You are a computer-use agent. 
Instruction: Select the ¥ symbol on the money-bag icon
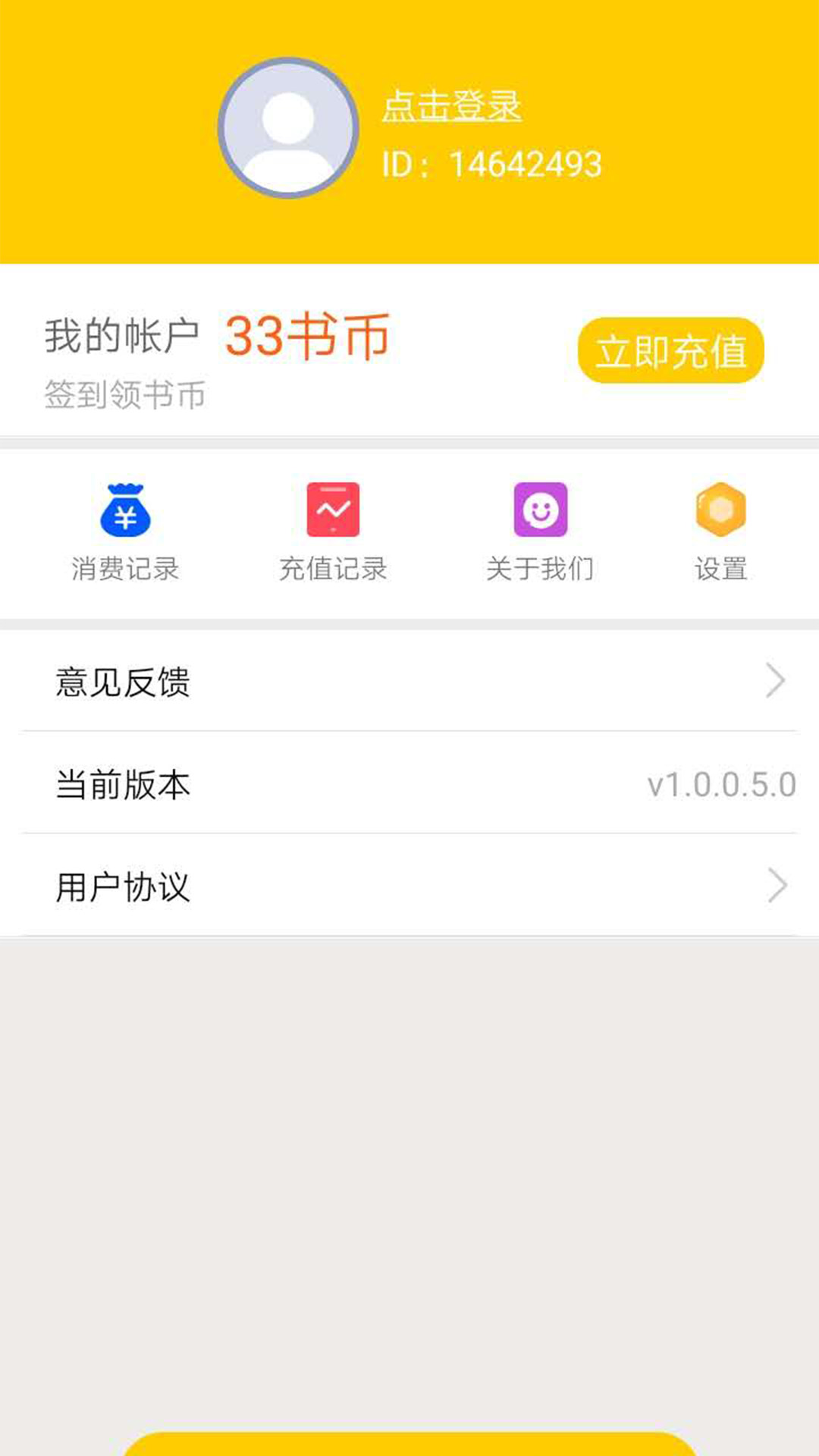tap(125, 519)
